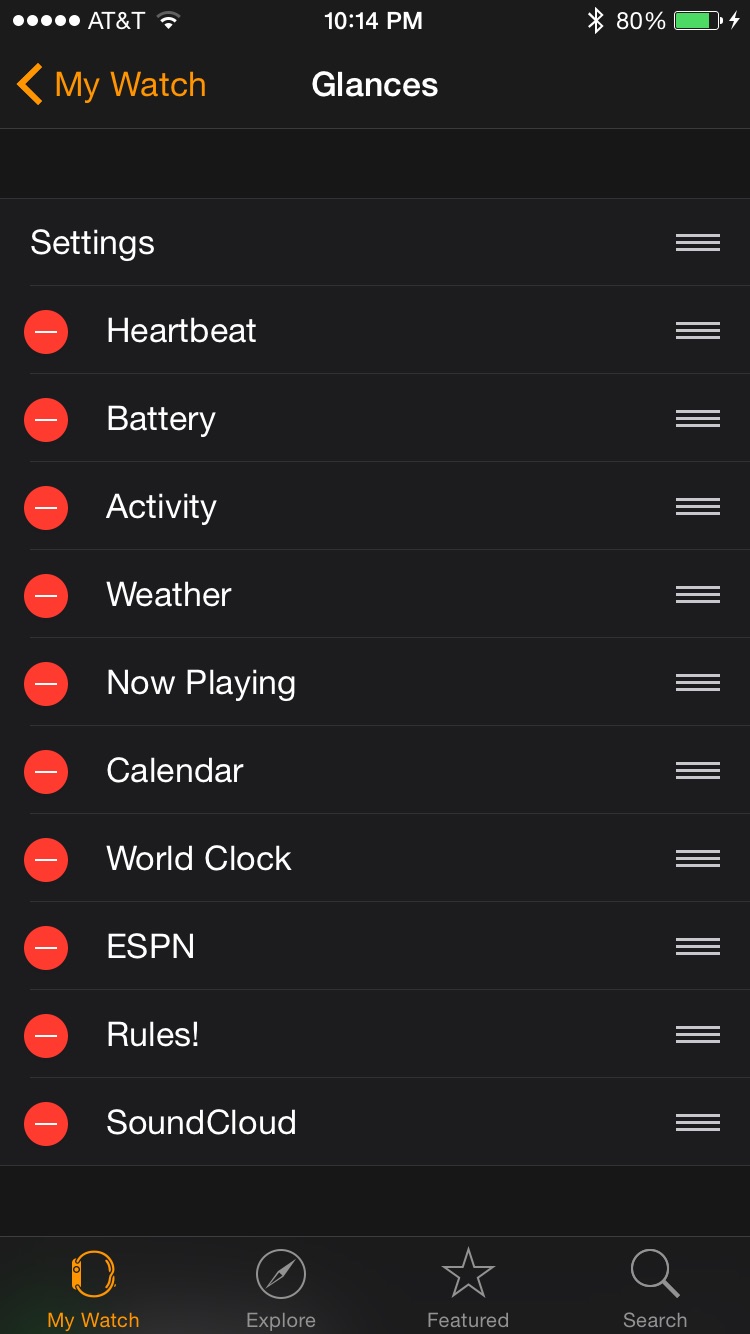The height and width of the screenshot is (1334, 750).
Task: Go back to My Watch
Action: [x=111, y=85]
